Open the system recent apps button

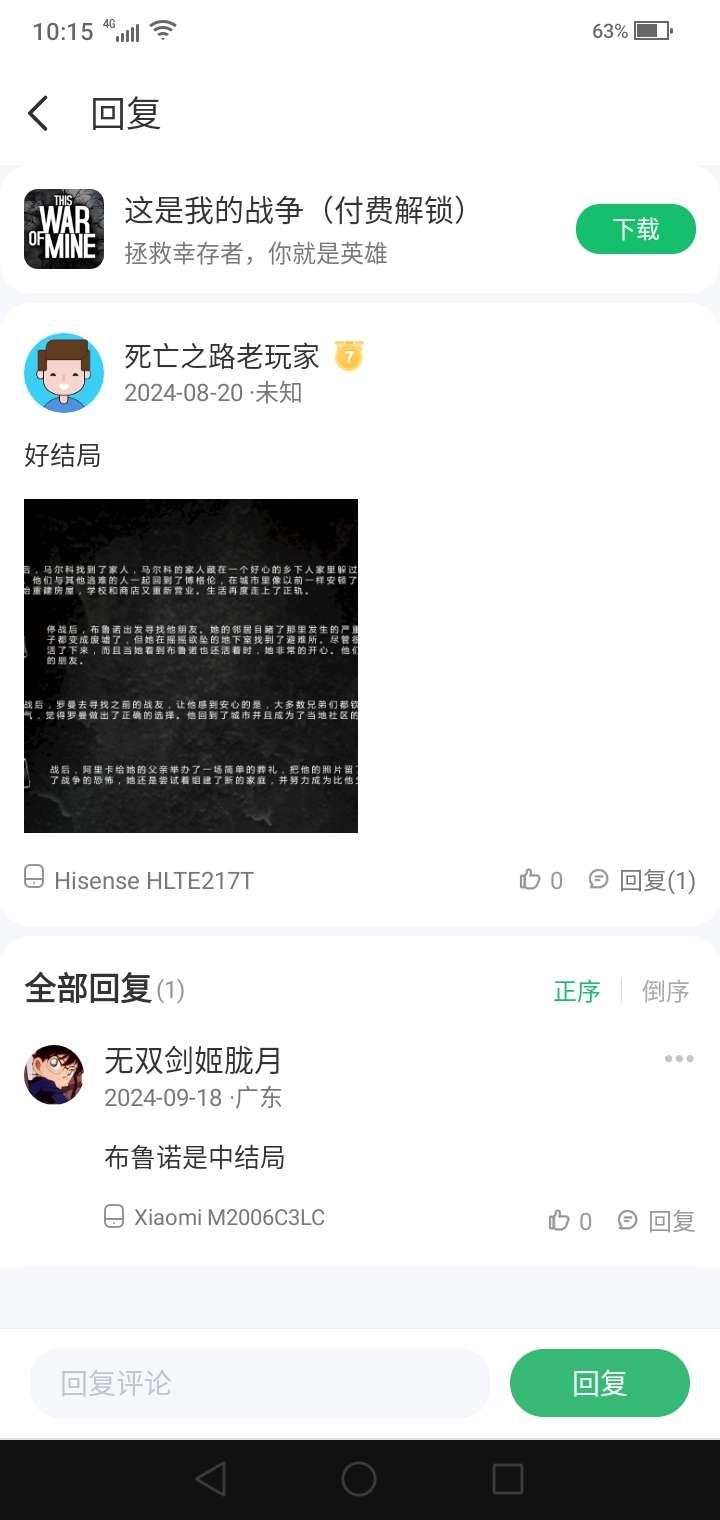(x=508, y=1479)
